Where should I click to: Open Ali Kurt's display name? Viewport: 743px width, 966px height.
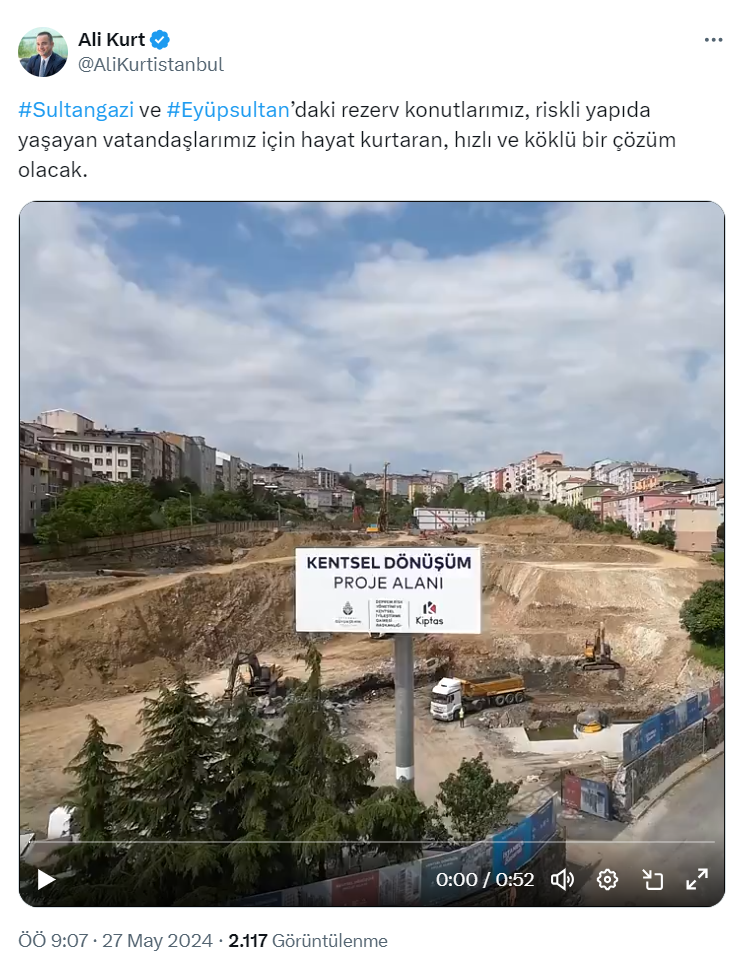click(x=111, y=40)
